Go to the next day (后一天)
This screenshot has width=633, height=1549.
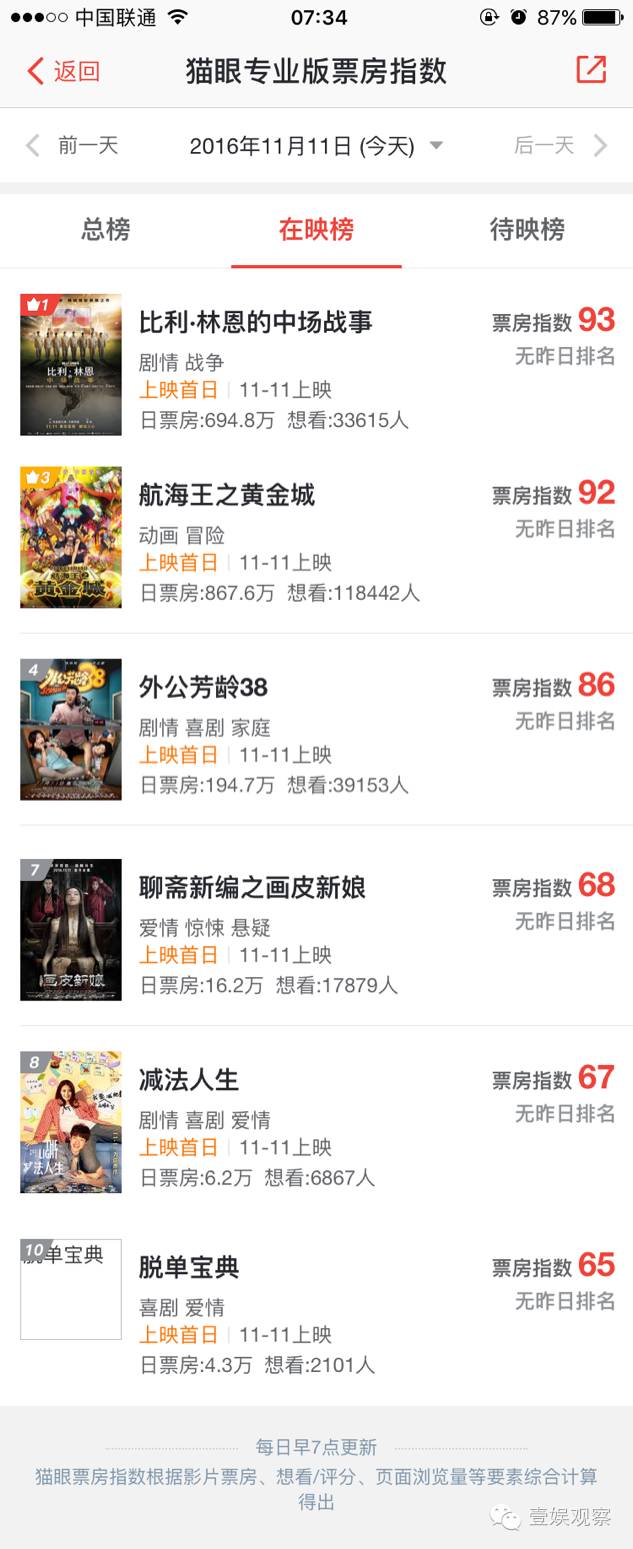point(559,146)
